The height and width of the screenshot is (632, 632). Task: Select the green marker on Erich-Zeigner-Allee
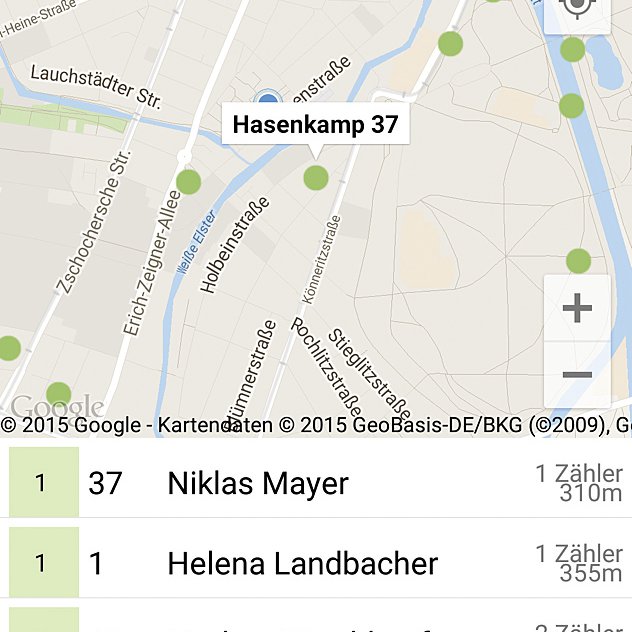pos(188,182)
